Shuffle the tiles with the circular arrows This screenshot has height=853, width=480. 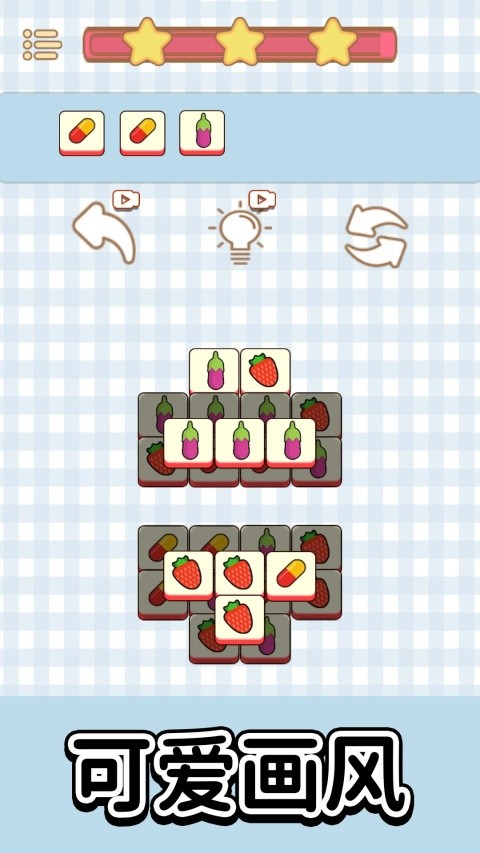[x=377, y=236]
